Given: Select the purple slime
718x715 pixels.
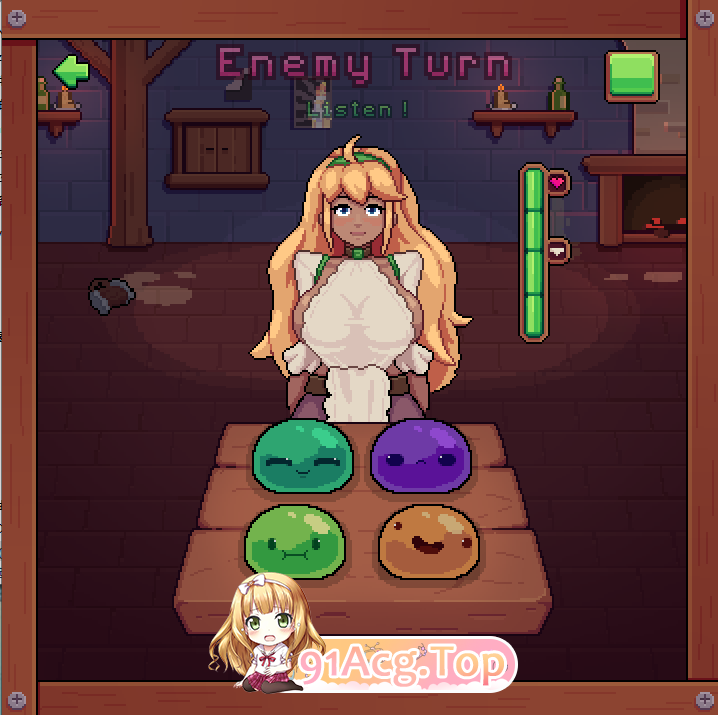Looking at the screenshot, I should (422, 456).
